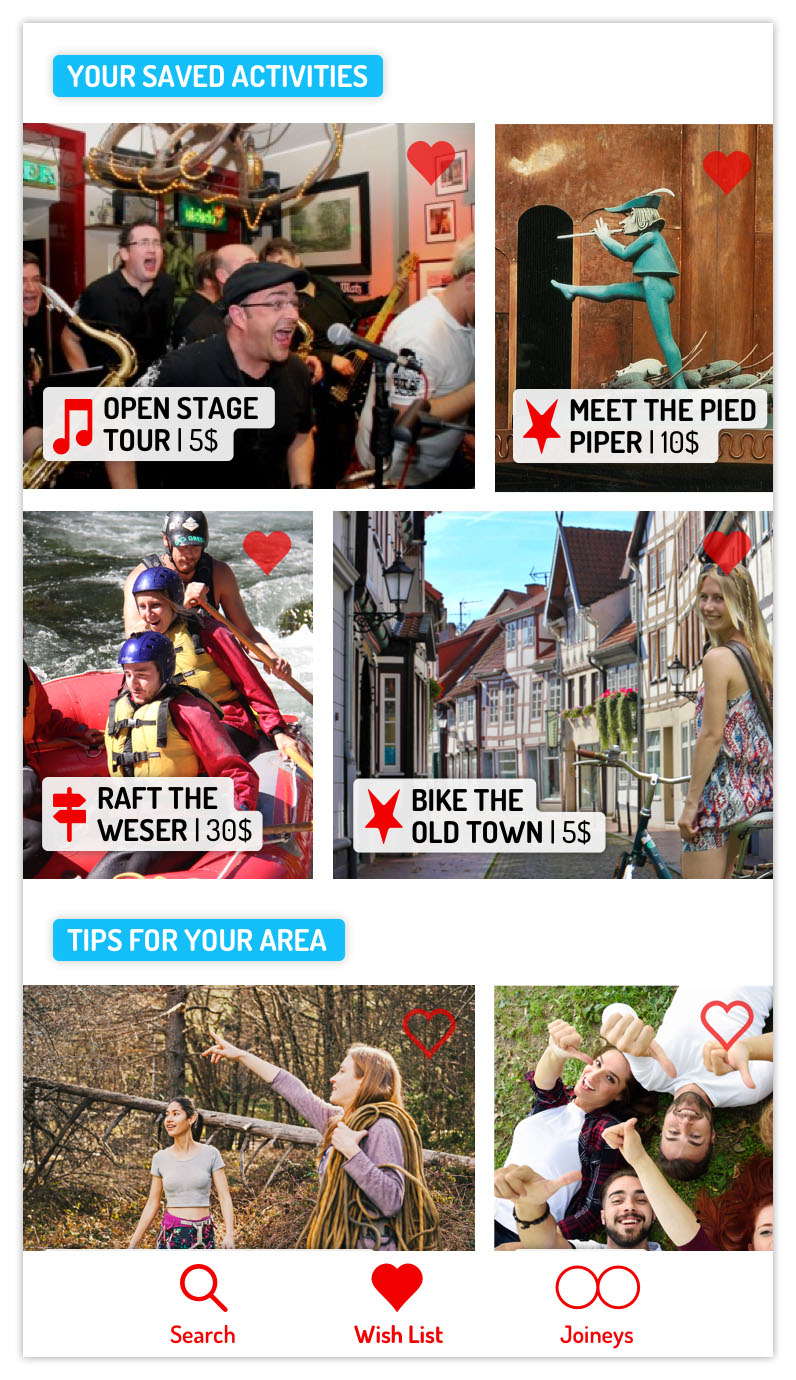Image resolution: width=796 pixels, height=1380 pixels.
Task: Open the Open Stage Tour activity
Action: [248, 305]
